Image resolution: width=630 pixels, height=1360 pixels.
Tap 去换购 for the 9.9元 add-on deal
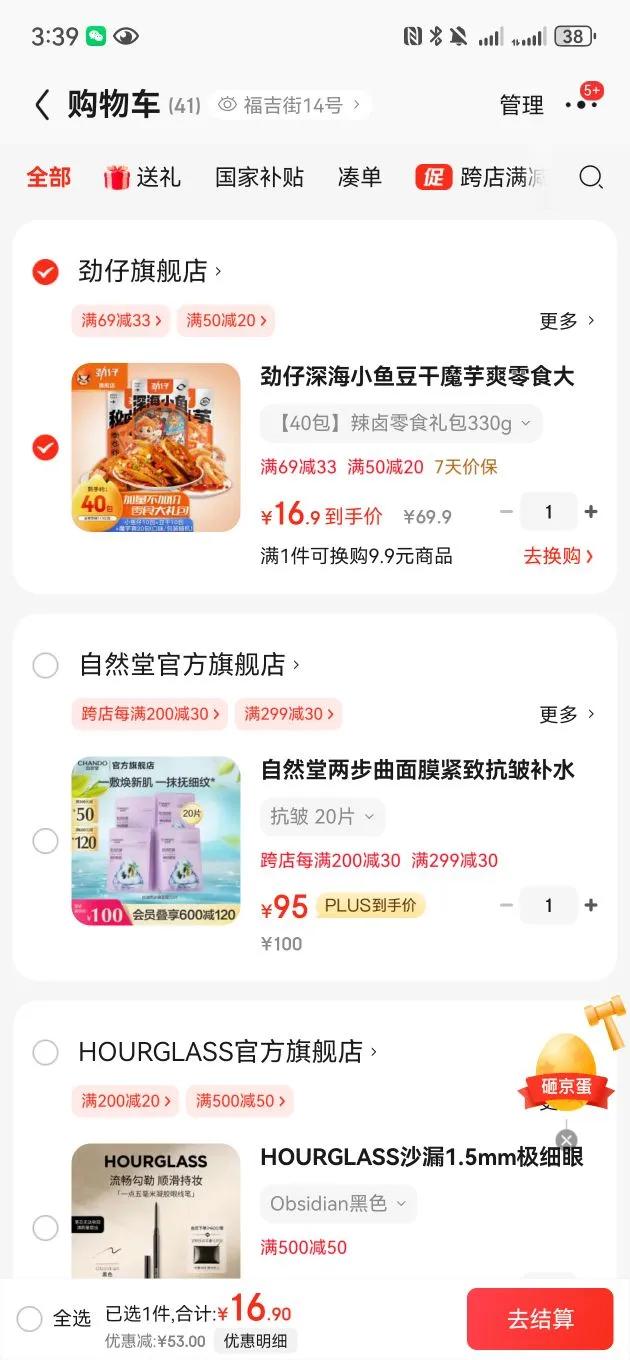coord(557,556)
